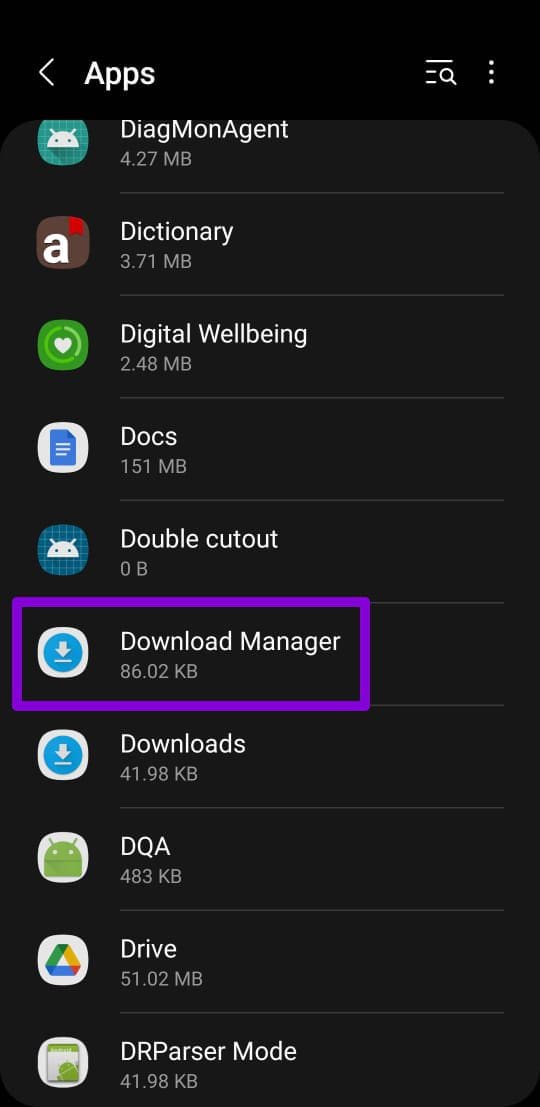540x1107 pixels.
Task: Open the DQA app details
Action: click(x=270, y=858)
